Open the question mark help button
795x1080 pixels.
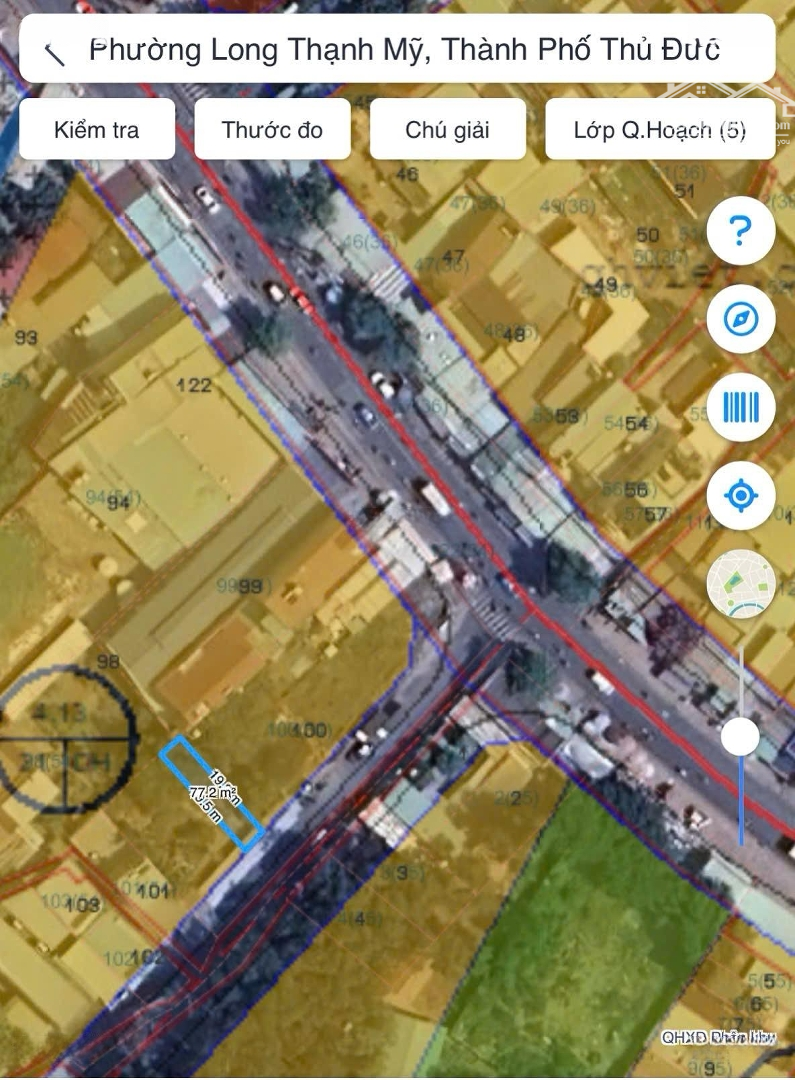pyautogui.click(x=740, y=231)
